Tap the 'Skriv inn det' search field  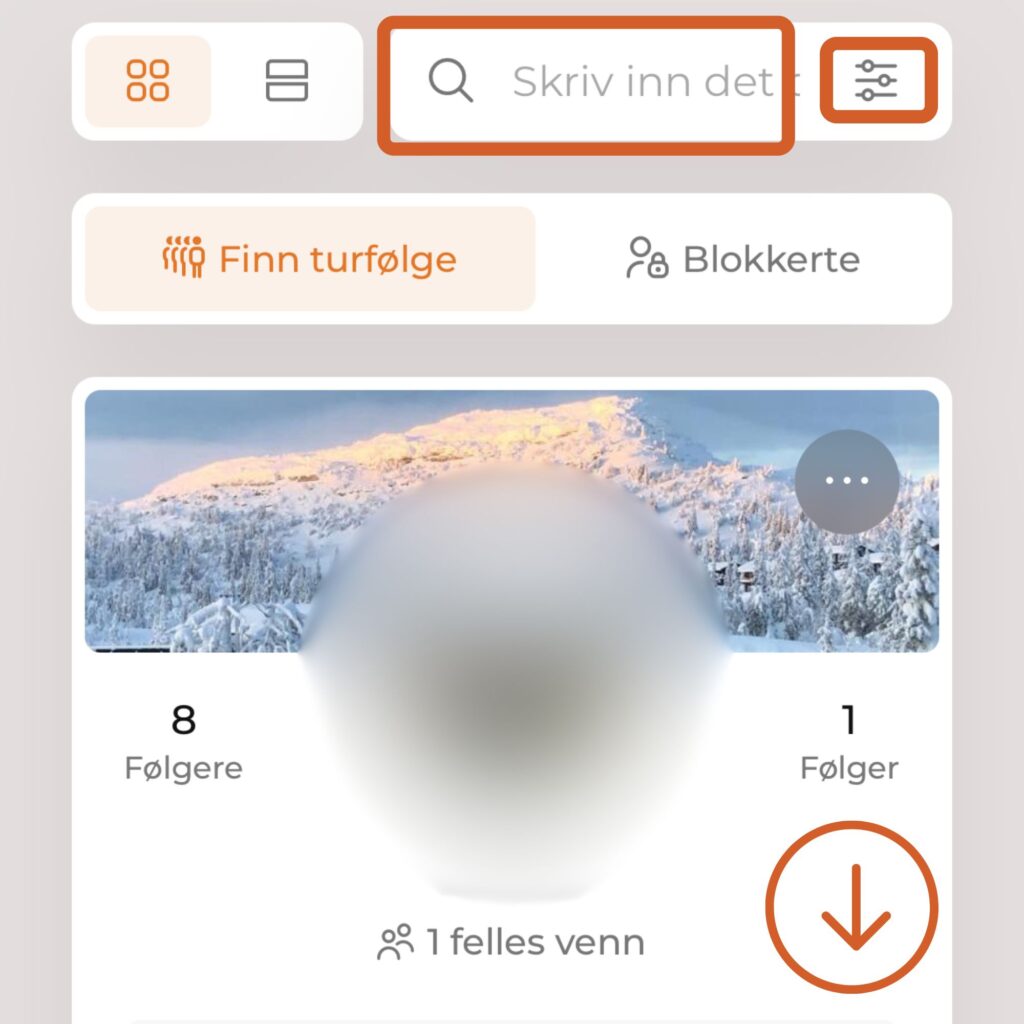600,82
